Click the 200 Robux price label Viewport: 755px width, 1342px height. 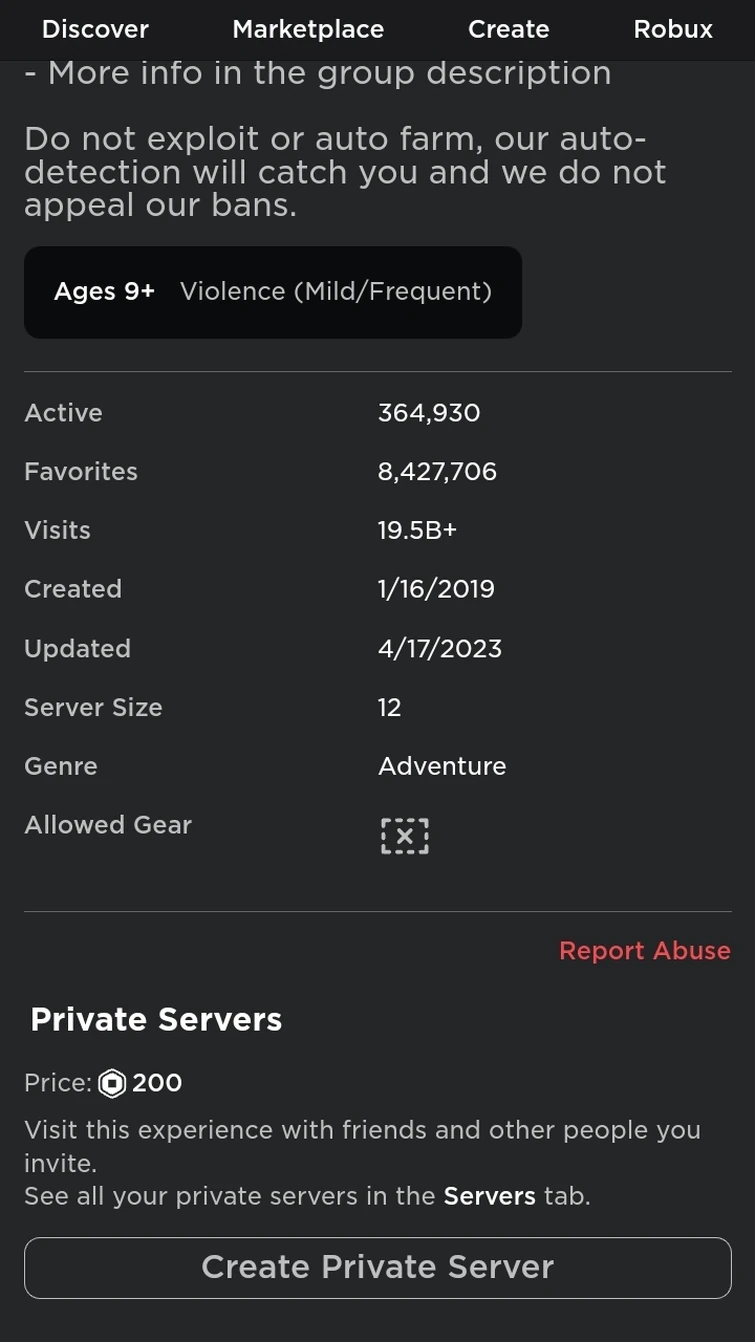(160, 1083)
